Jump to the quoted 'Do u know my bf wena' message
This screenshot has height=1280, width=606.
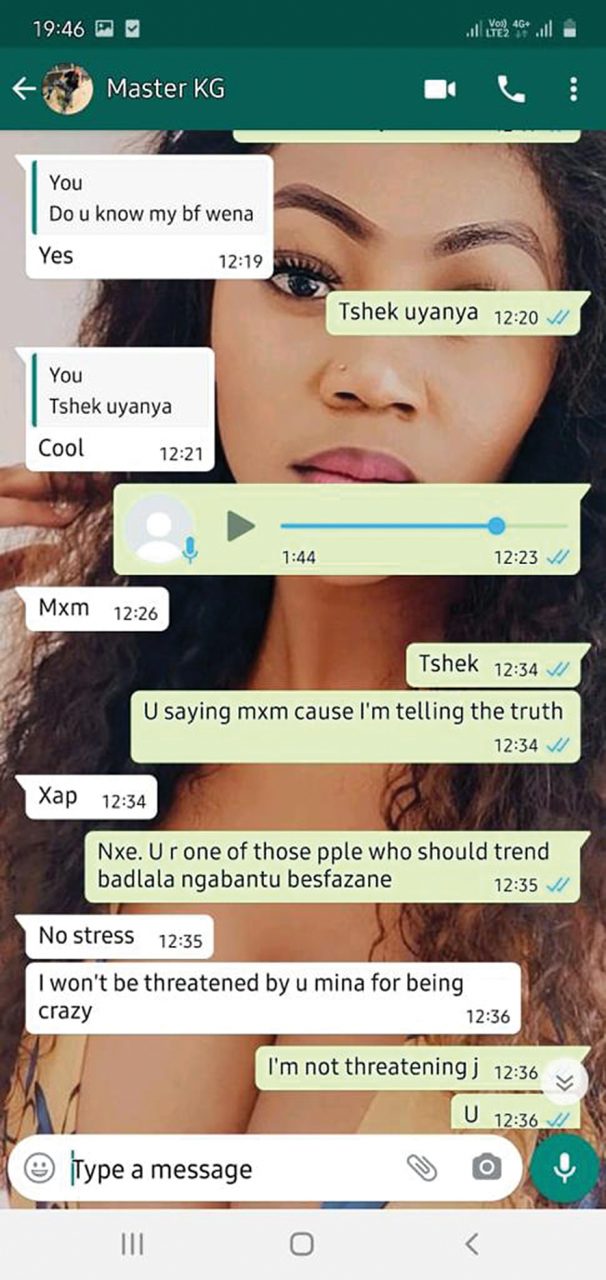pos(150,198)
